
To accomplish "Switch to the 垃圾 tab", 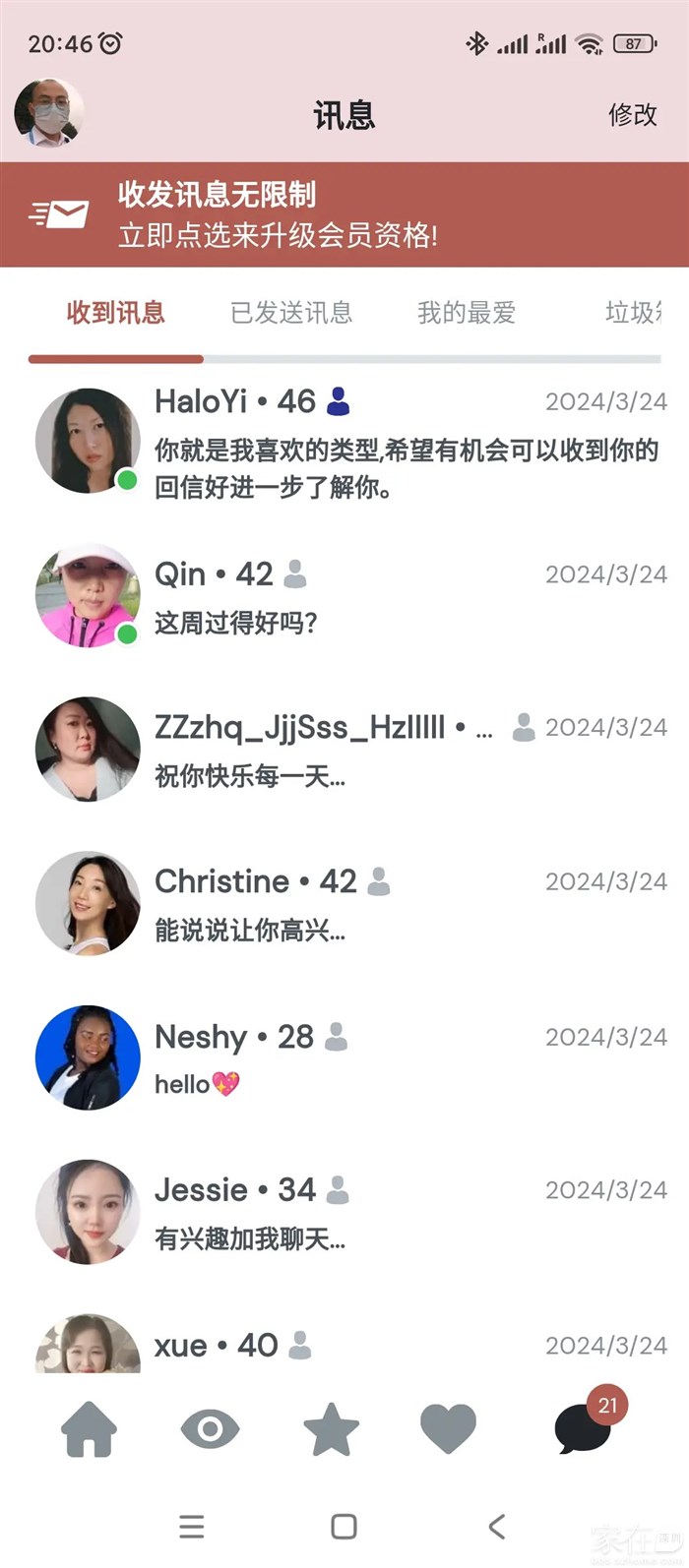I will click(x=633, y=313).
